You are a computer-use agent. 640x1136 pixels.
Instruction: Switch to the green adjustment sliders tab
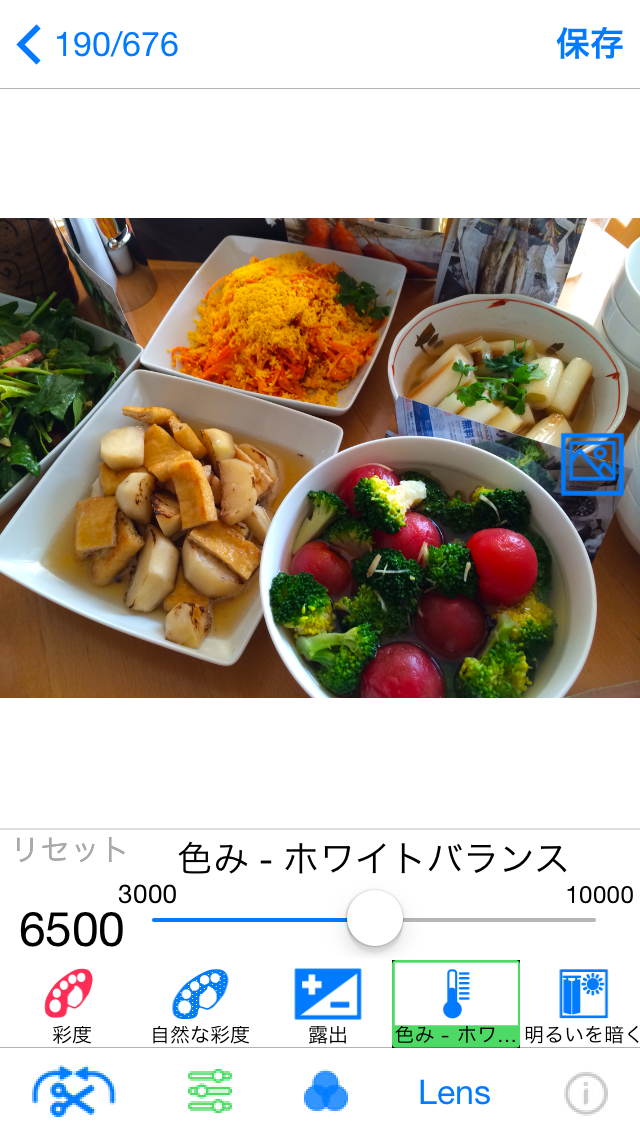tap(209, 1090)
